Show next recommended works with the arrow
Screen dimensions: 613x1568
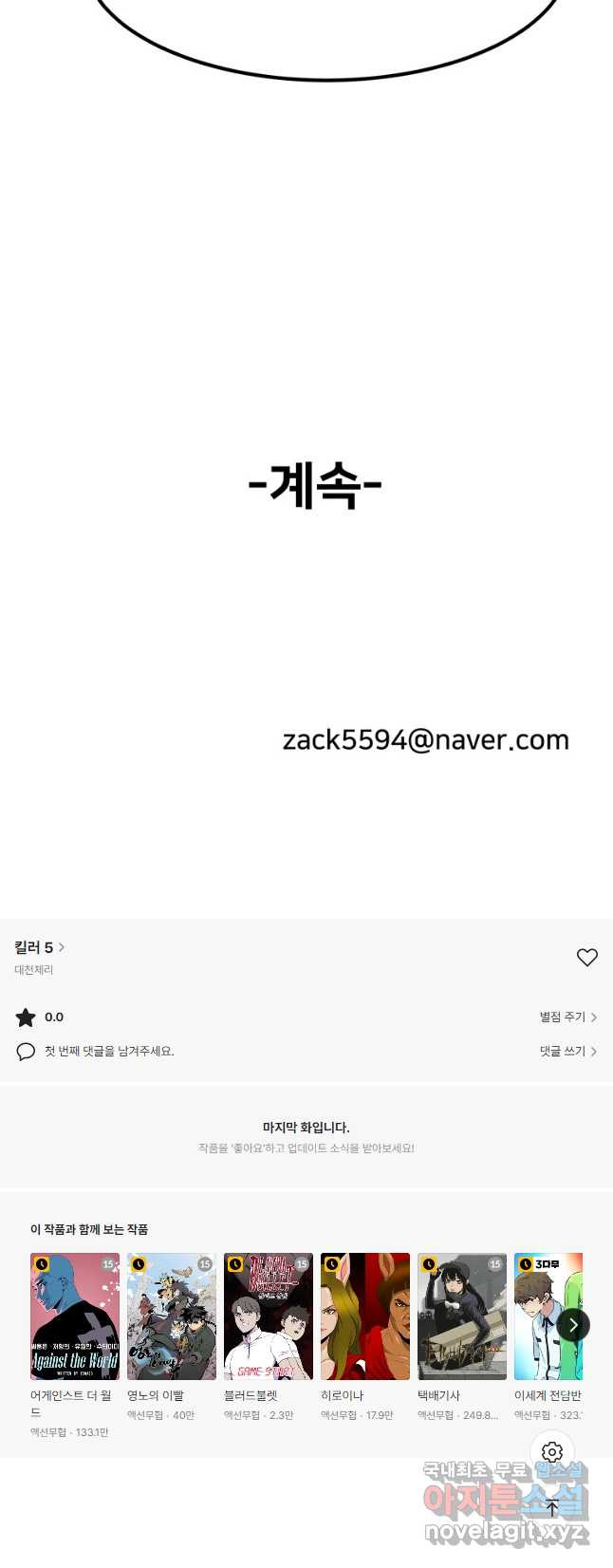coord(573,1325)
